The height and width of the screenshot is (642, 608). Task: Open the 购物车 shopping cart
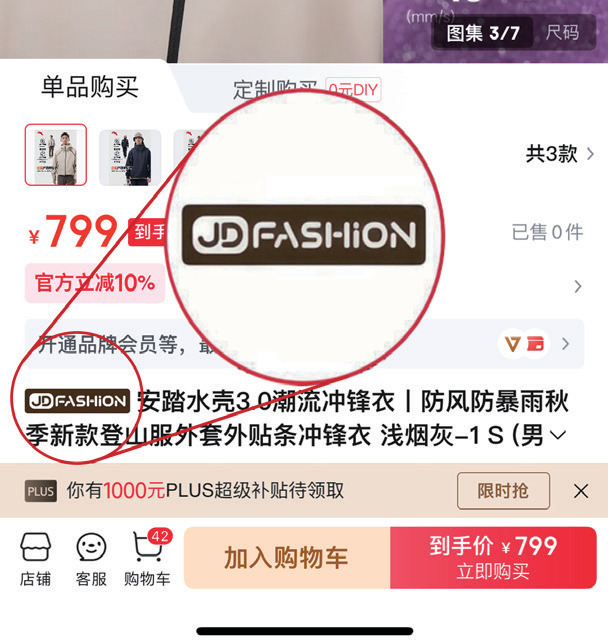pyautogui.click(x=147, y=558)
